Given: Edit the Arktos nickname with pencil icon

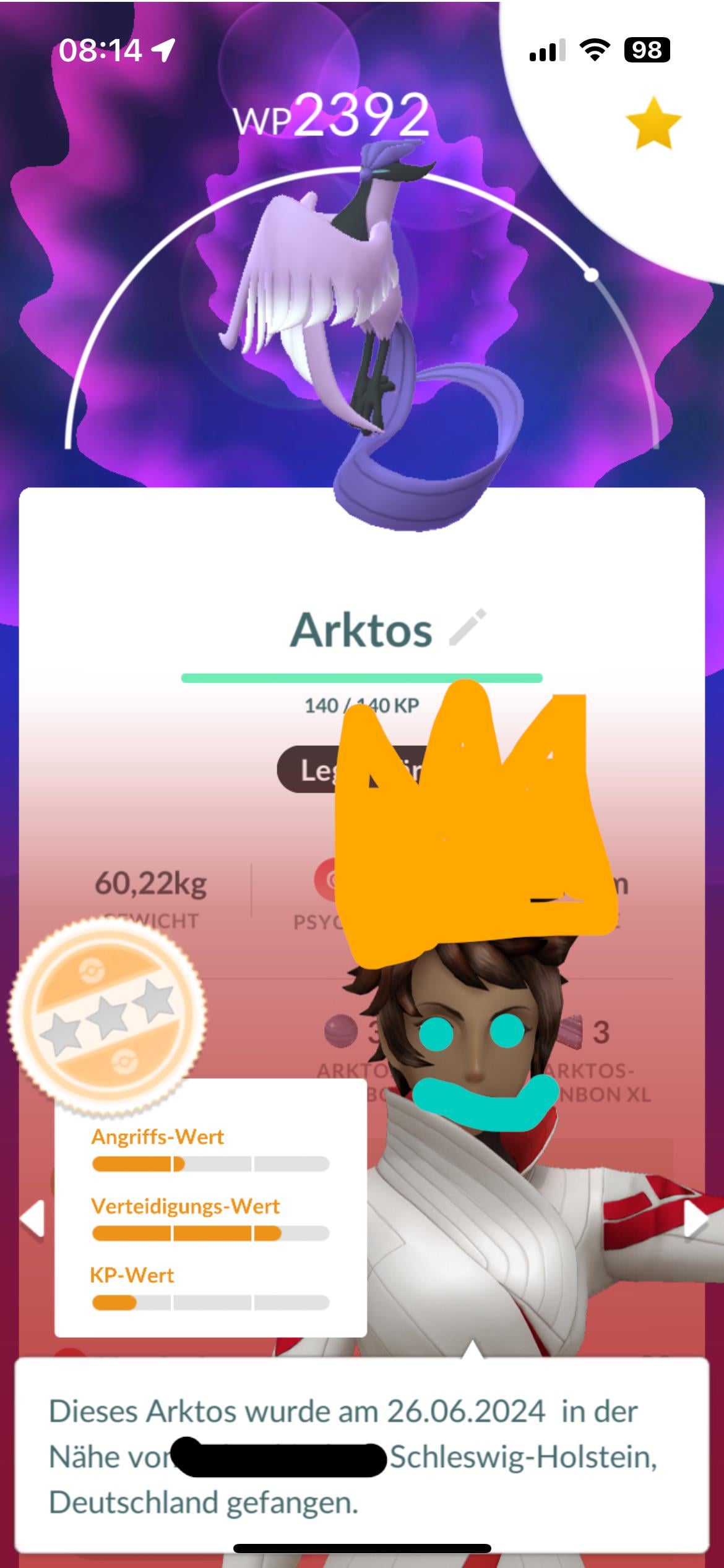Looking at the screenshot, I should pyautogui.click(x=467, y=627).
